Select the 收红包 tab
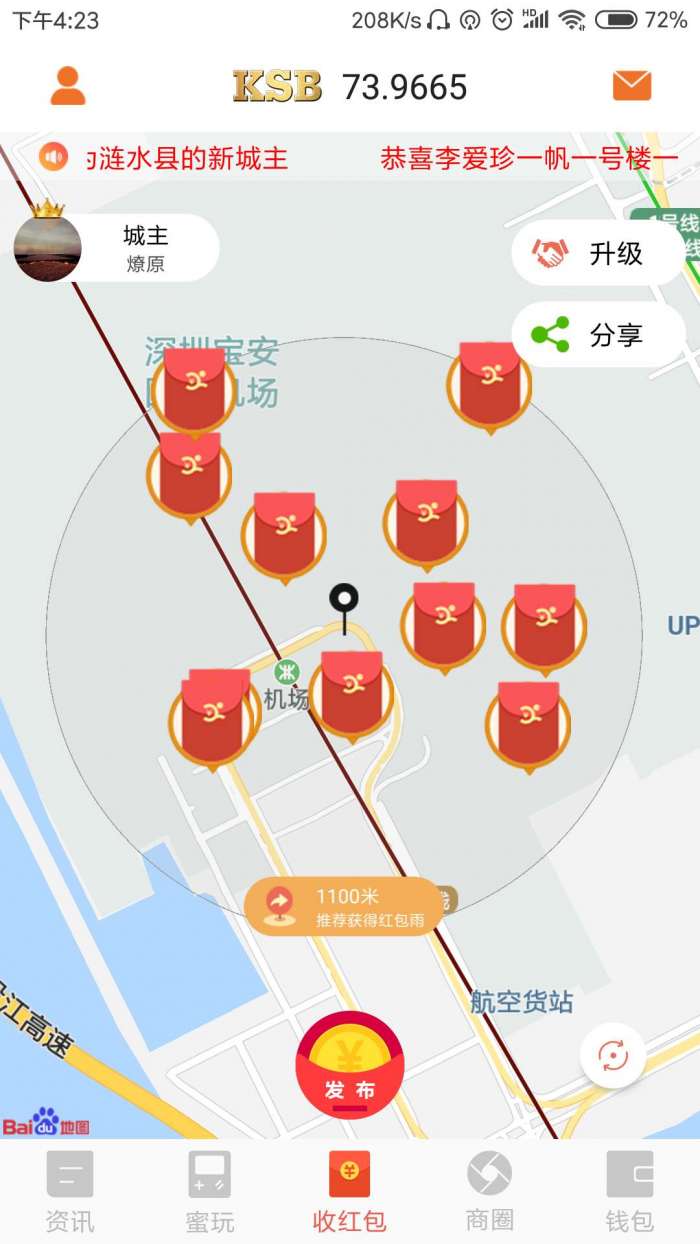Viewport: 700px width, 1244px height. point(350,1190)
